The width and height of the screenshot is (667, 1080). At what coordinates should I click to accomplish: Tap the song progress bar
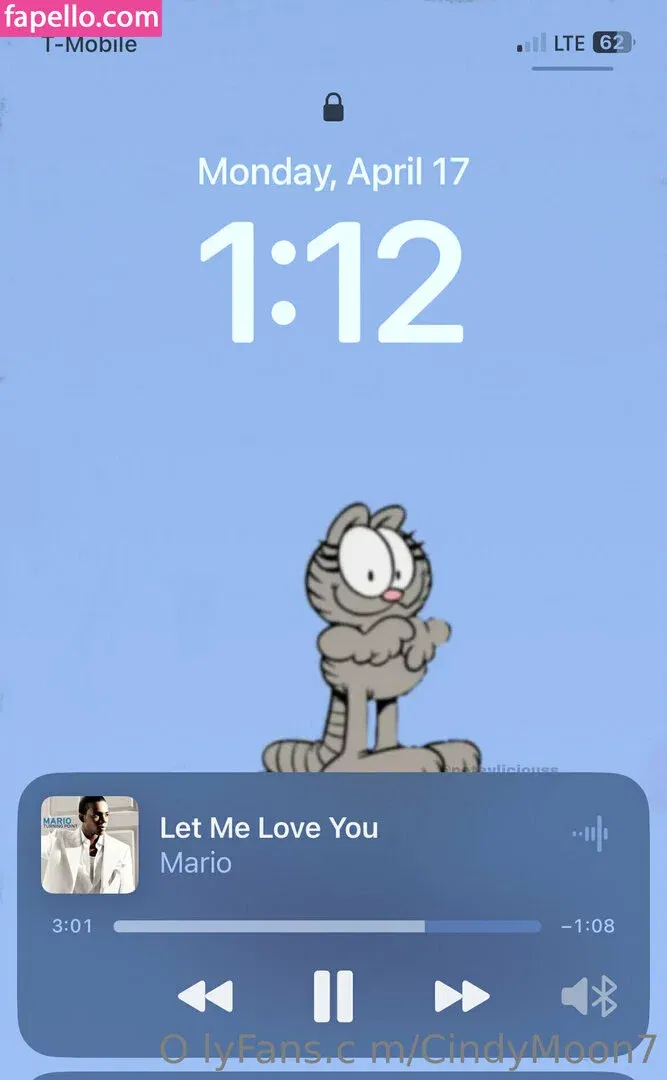tap(327, 927)
